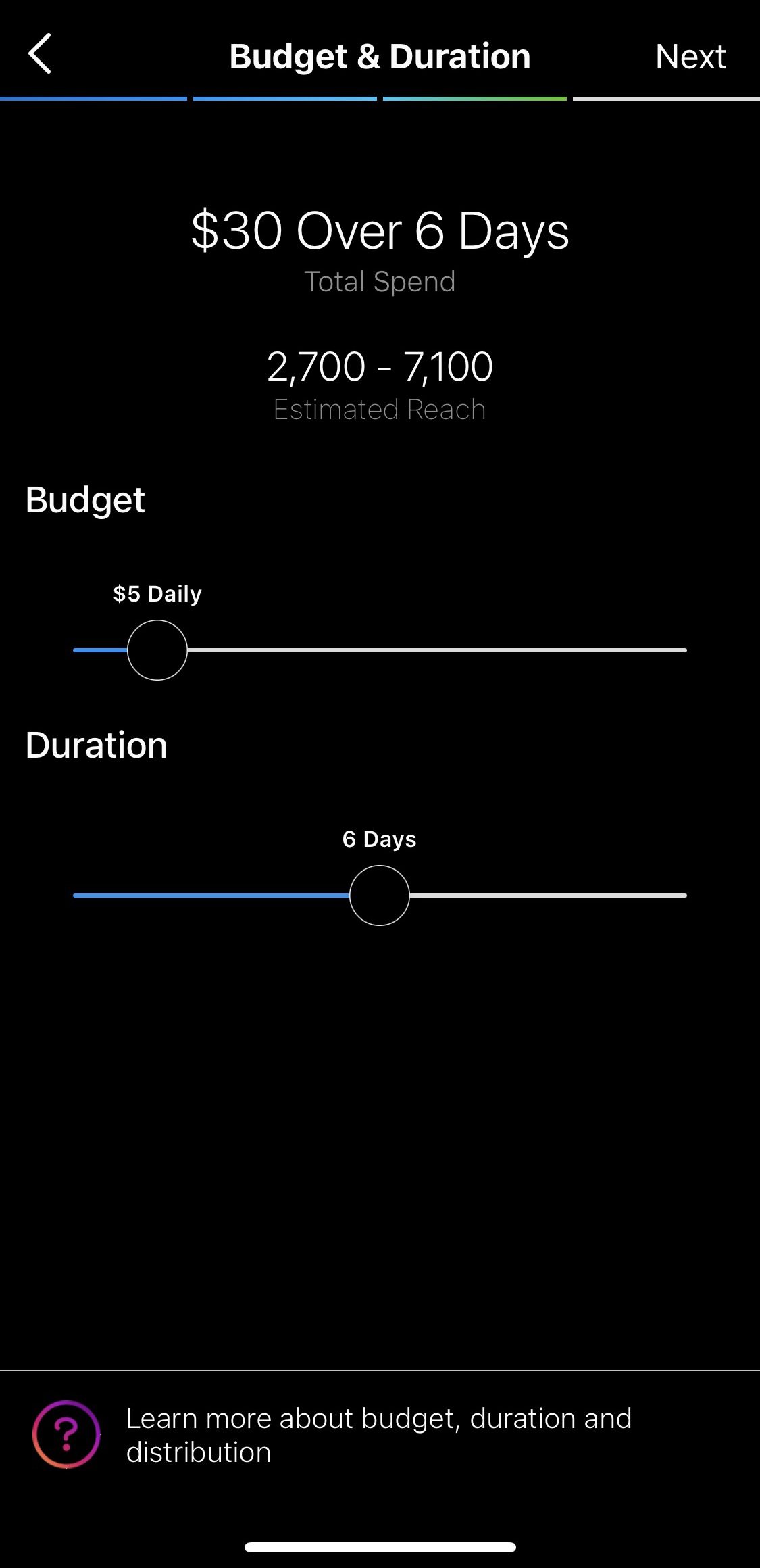
Task: Tap the $5 Daily budget slider handle
Action: pyautogui.click(x=157, y=650)
